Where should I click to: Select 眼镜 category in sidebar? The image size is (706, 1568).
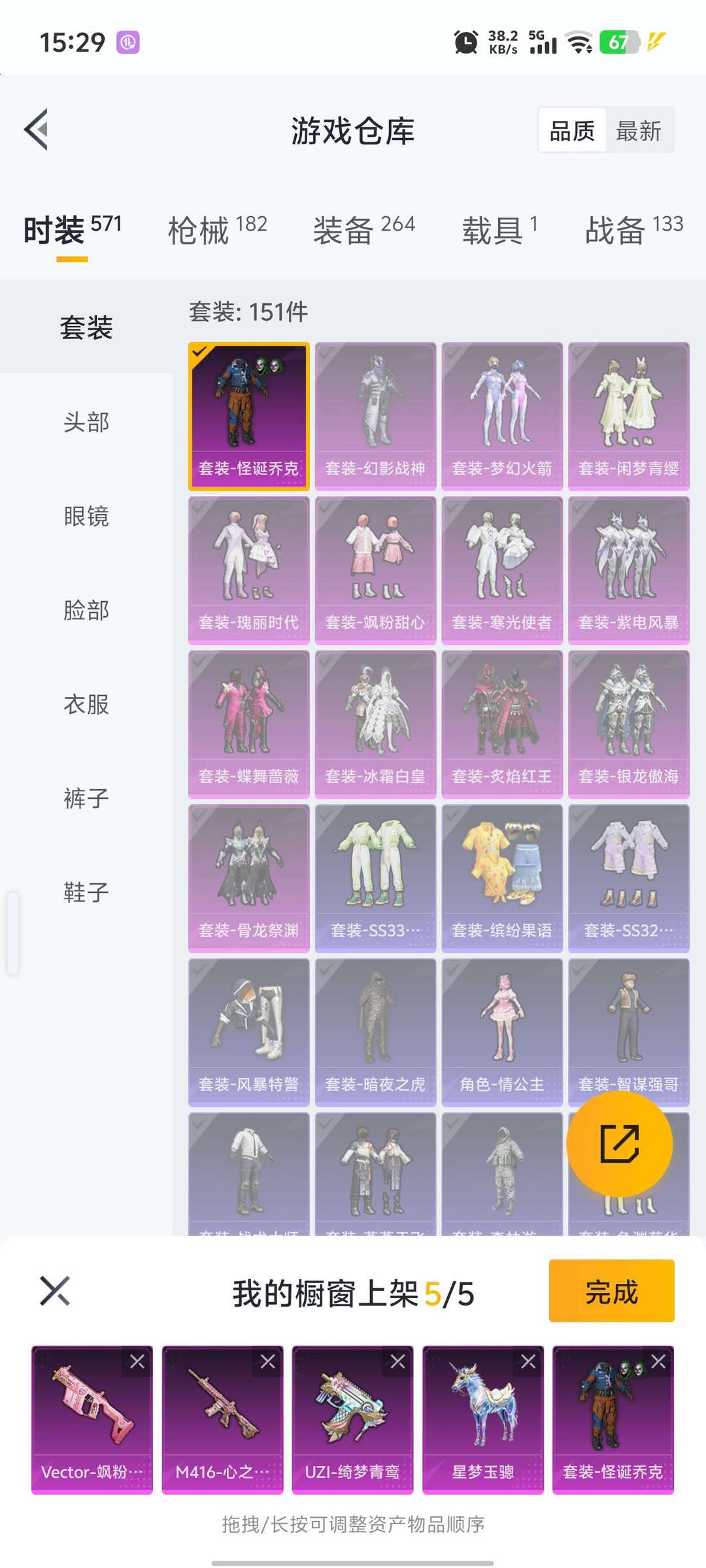86,516
